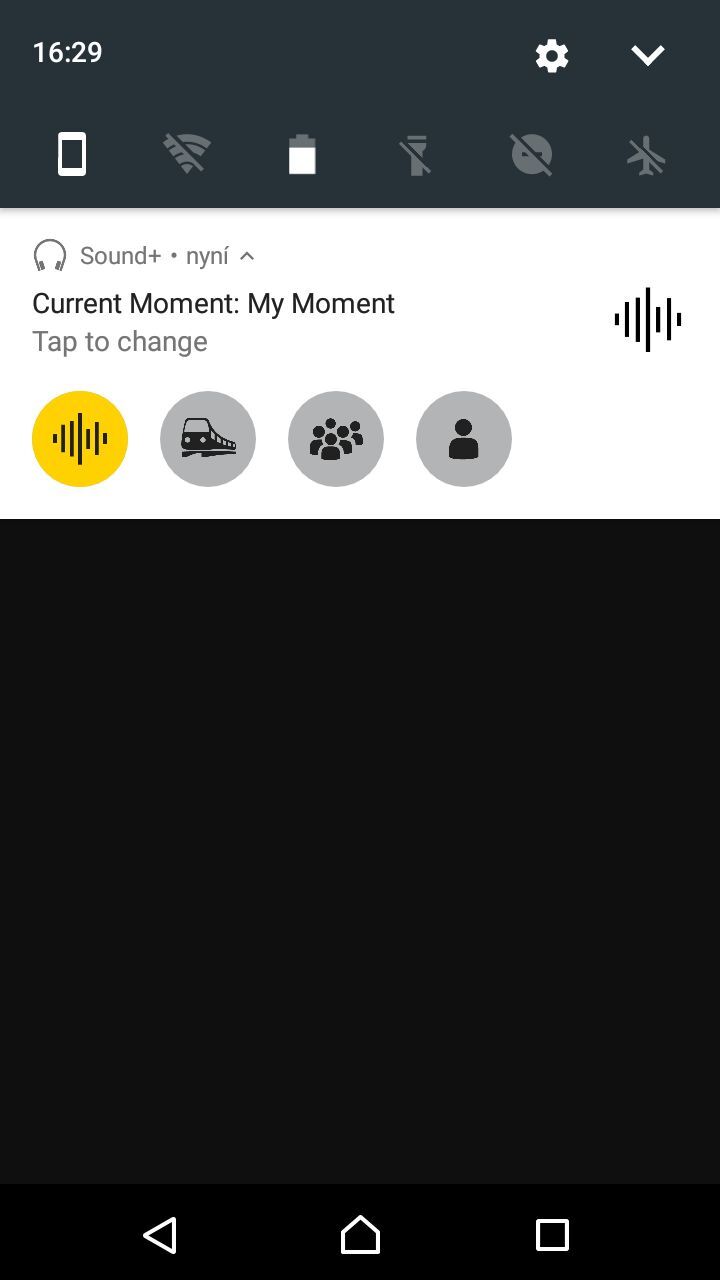Viewport: 720px width, 1280px height.
Task: Collapse the Sound+ notification chevron
Action: (x=247, y=255)
